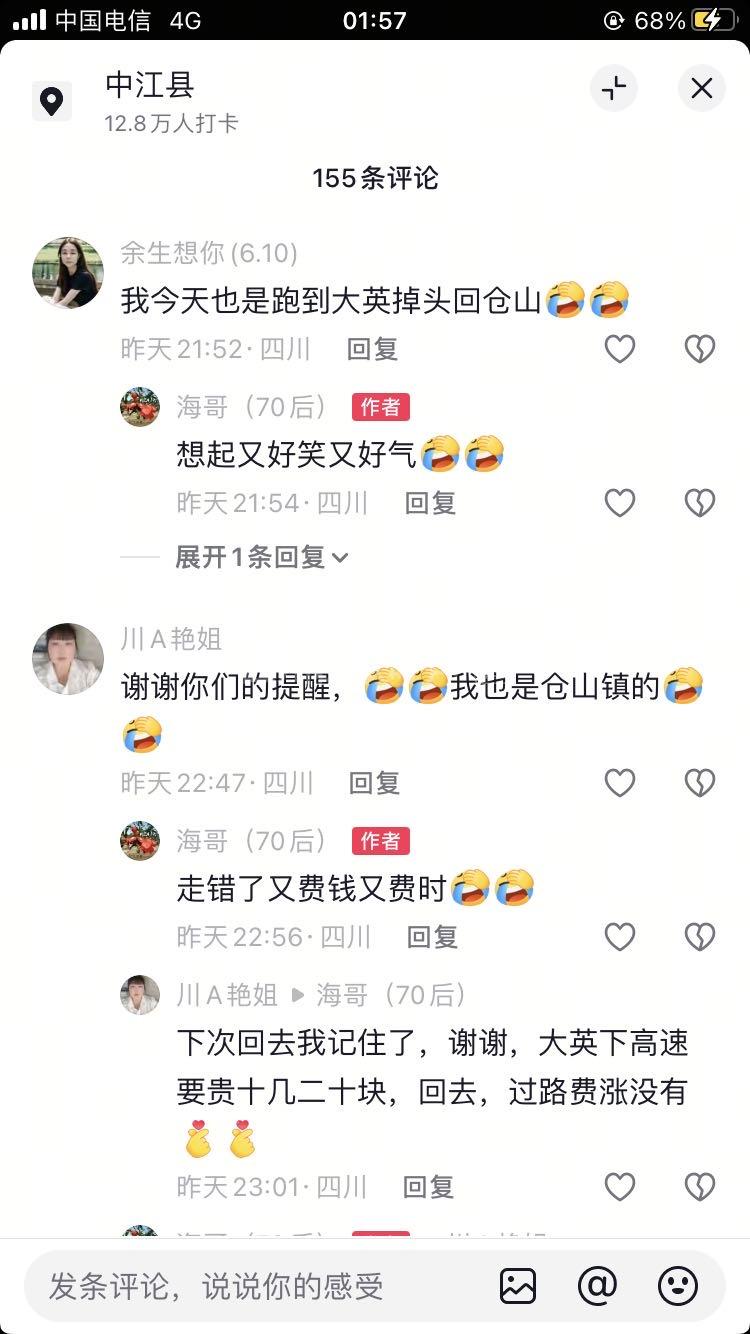The height and width of the screenshot is (1334, 750).
Task: Tap the collapse panel icon
Action: tap(613, 88)
